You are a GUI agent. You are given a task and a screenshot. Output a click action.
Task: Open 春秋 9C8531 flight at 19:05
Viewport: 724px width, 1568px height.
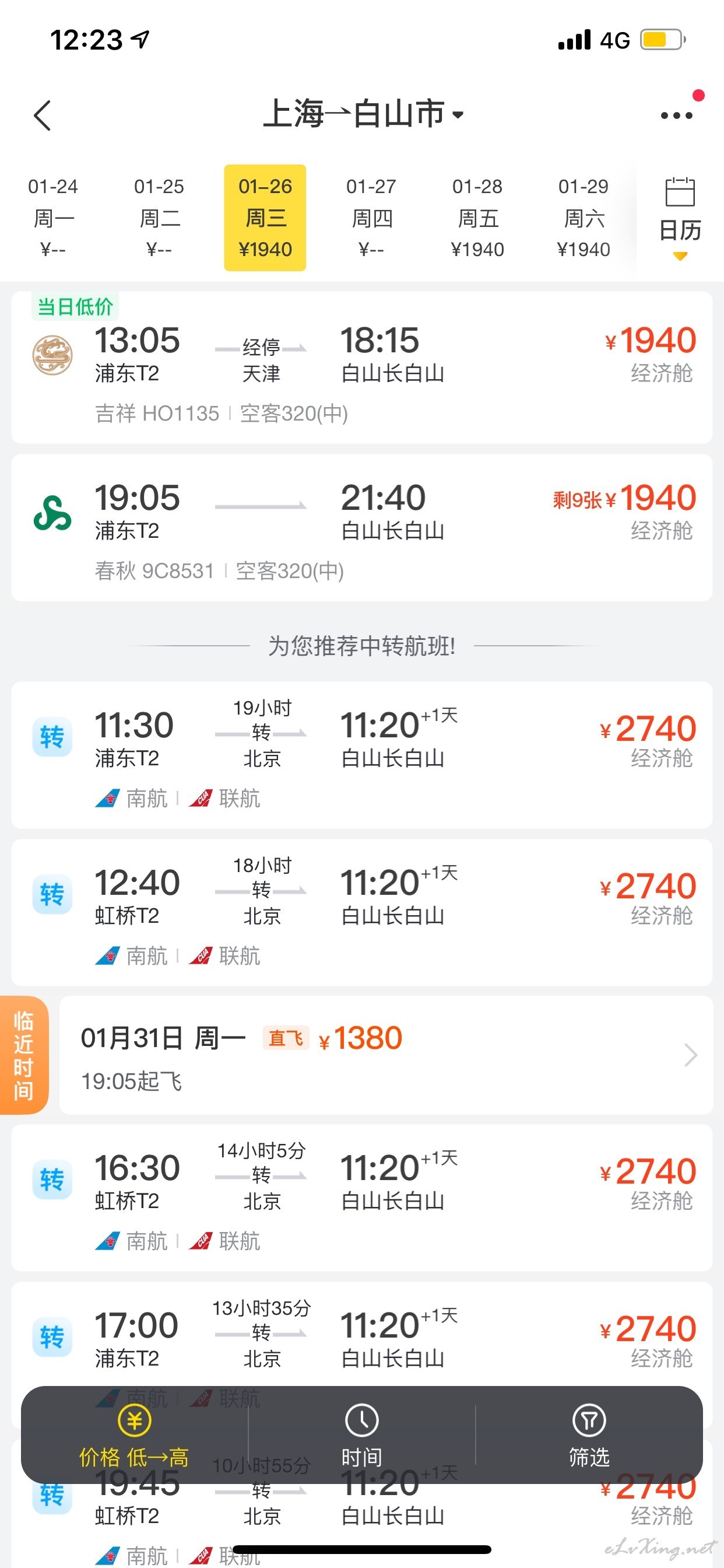(362, 528)
